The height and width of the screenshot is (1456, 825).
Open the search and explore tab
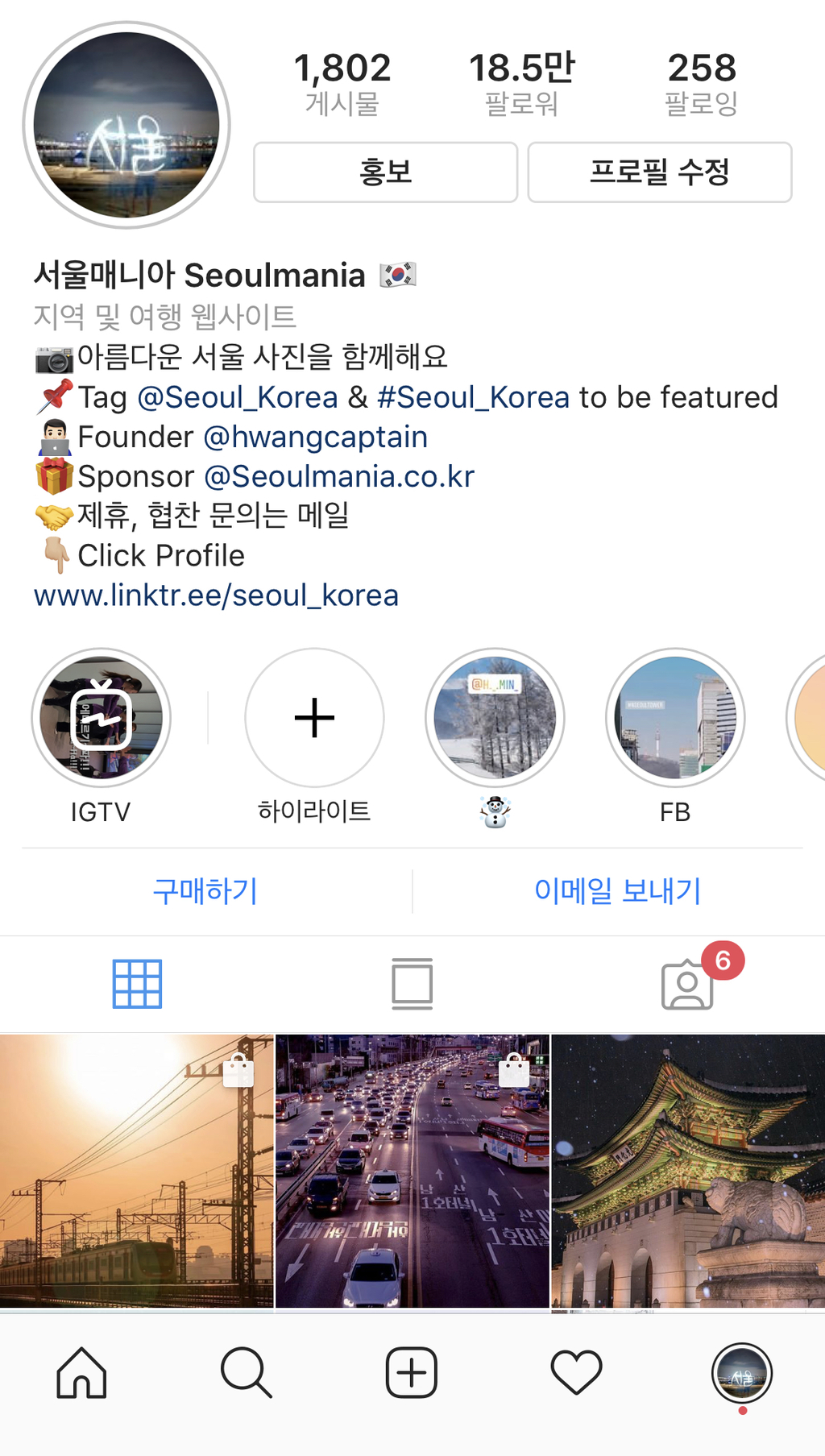[x=247, y=1373]
